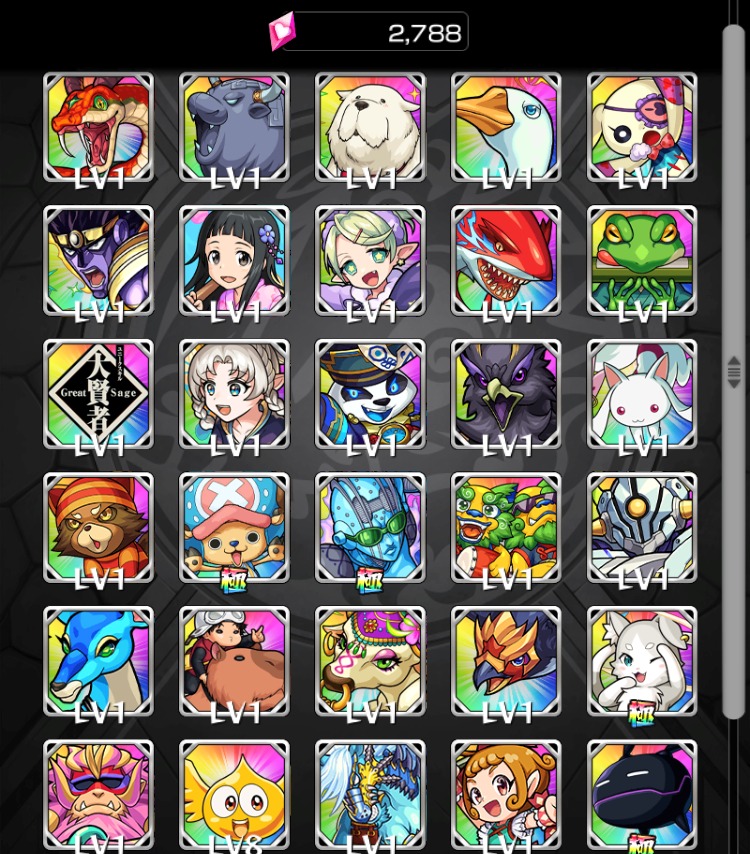Open the Great Sage tile
The height and width of the screenshot is (854, 750).
coord(98,394)
